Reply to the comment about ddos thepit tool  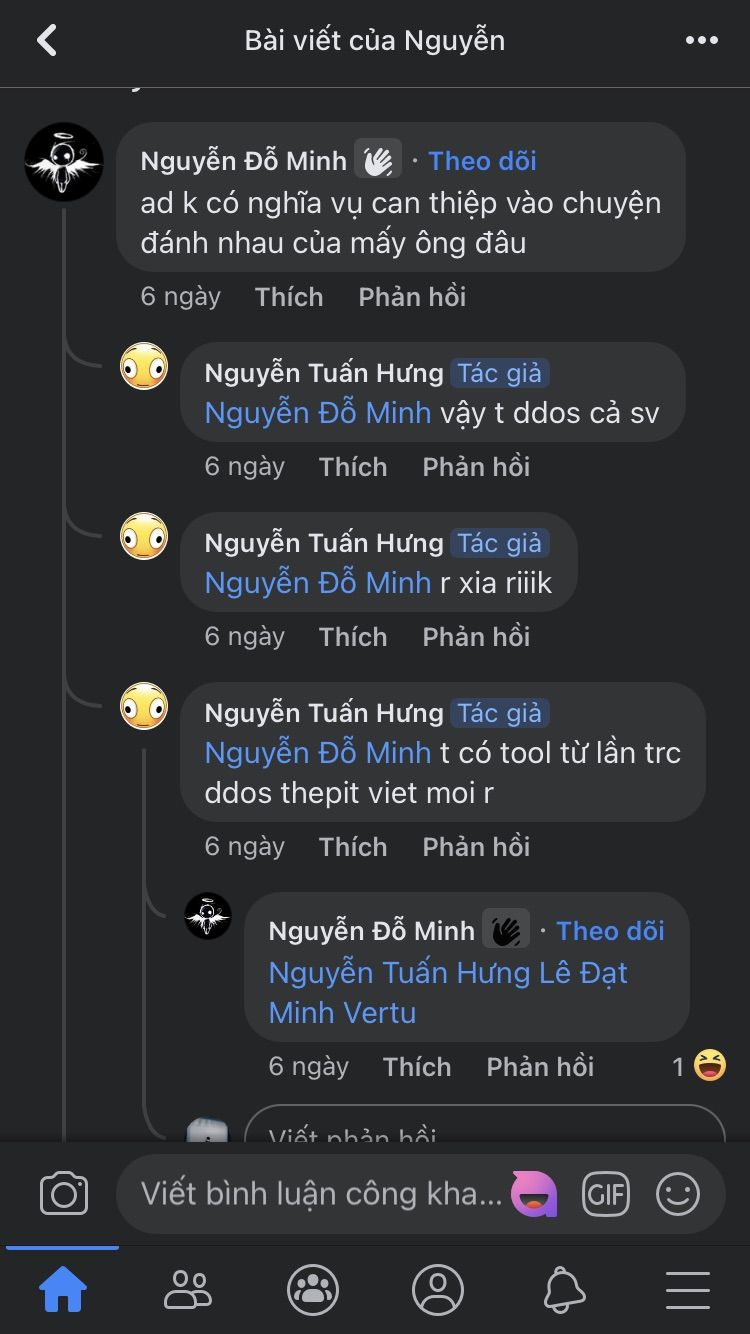coord(476,847)
